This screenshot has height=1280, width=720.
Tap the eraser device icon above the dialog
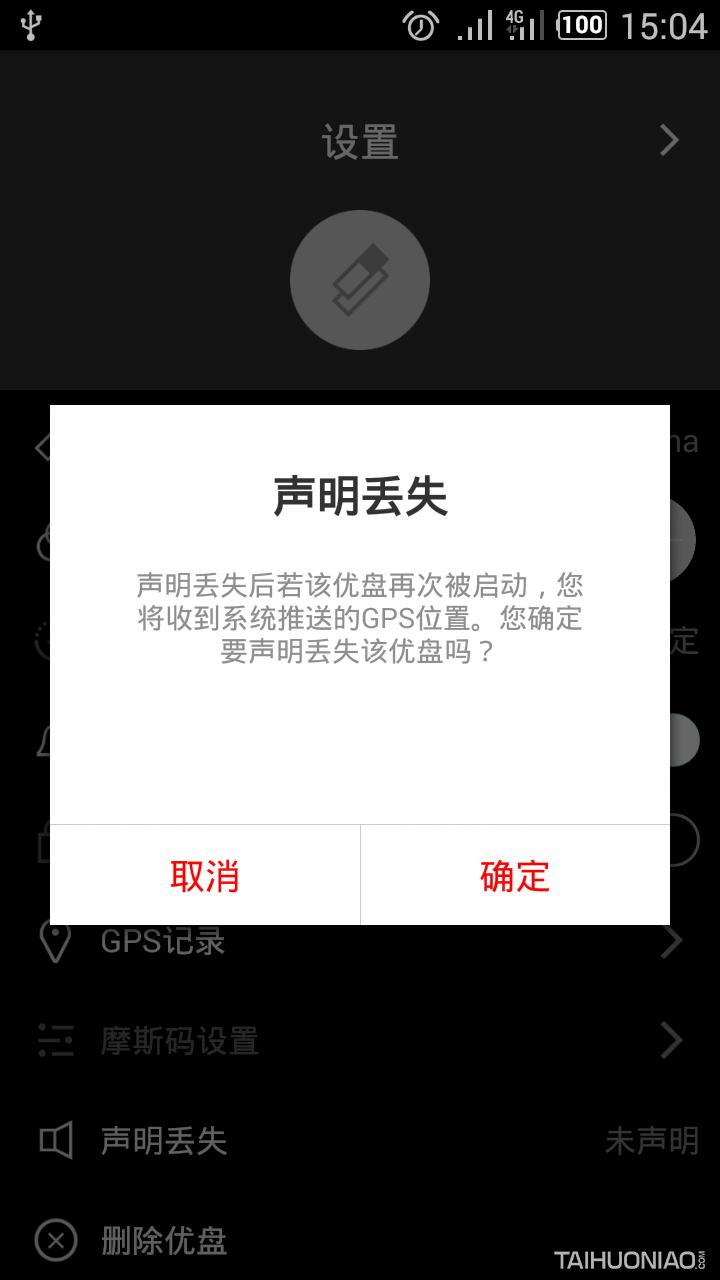pos(360,280)
